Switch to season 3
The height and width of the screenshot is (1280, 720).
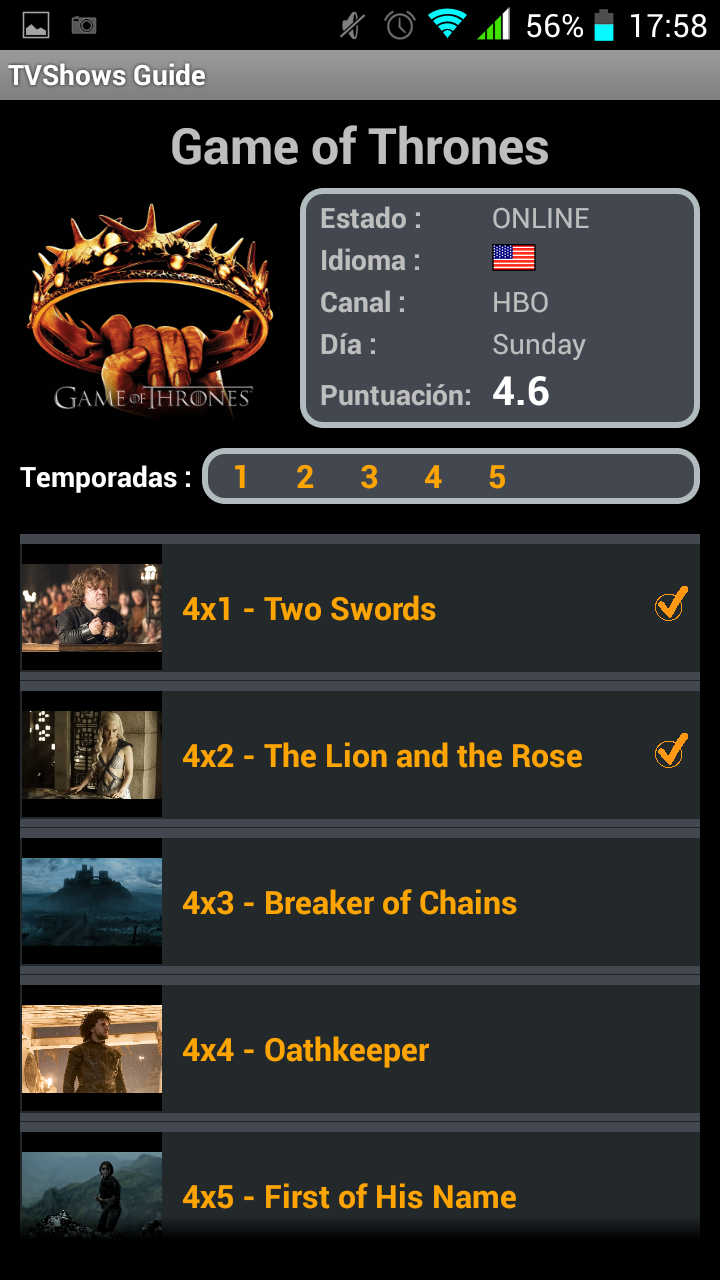[369, 477]
